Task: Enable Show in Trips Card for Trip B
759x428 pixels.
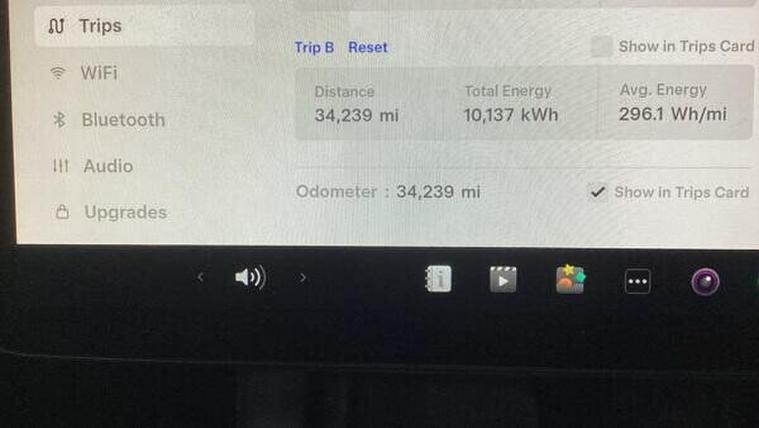Action: [601, 46]
